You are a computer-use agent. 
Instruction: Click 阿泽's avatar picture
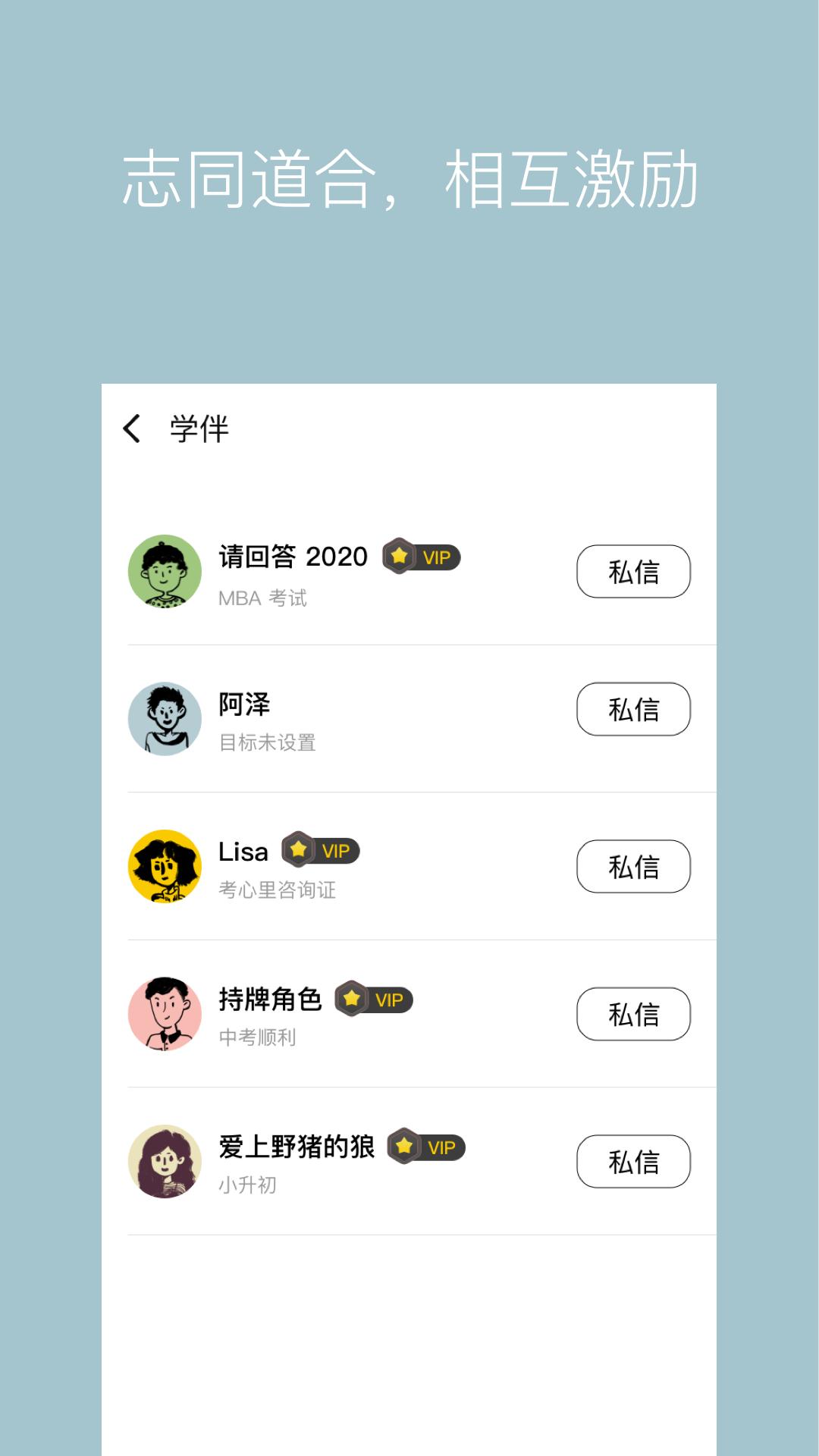pyautogui.click(x=165, y=719)
